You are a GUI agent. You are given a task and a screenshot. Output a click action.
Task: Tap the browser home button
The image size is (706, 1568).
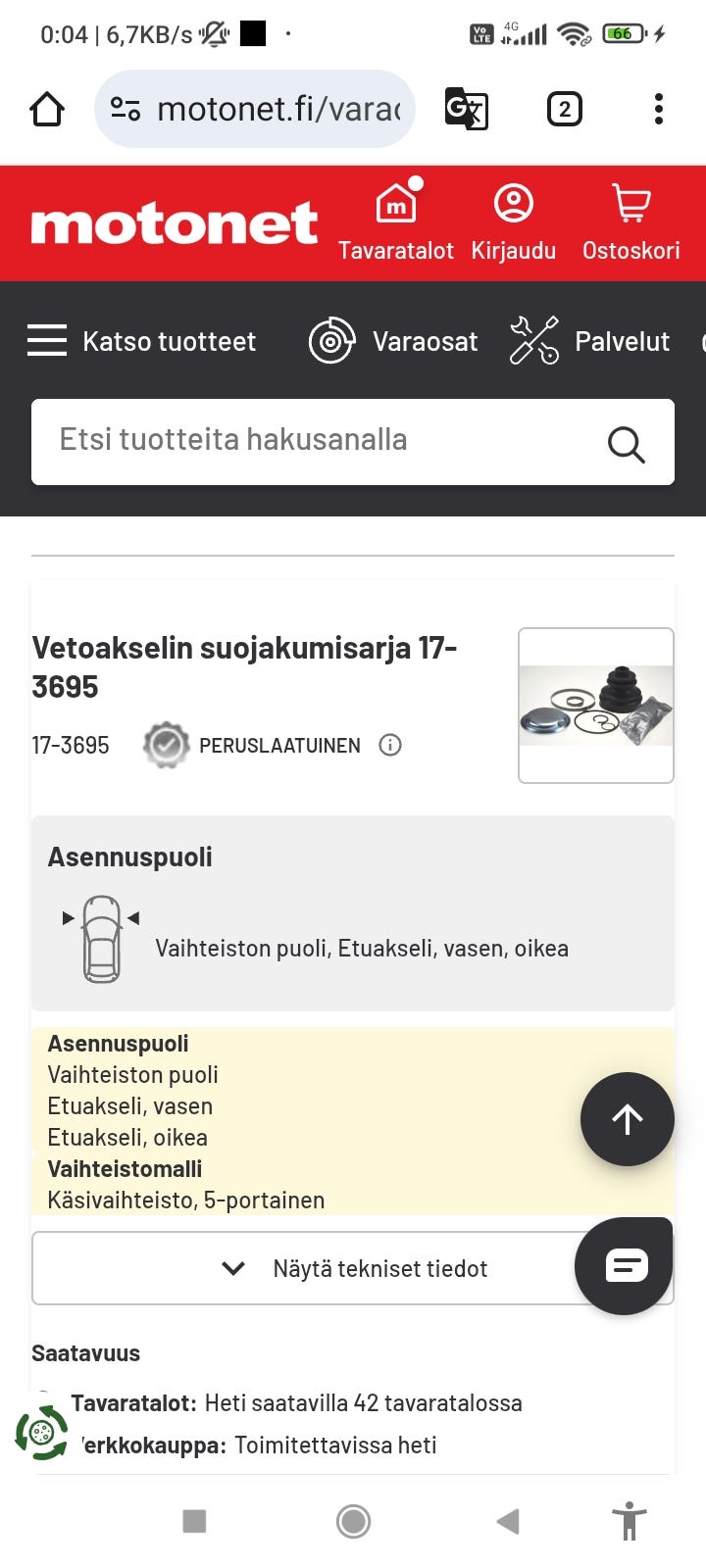(x=46, y=108)
